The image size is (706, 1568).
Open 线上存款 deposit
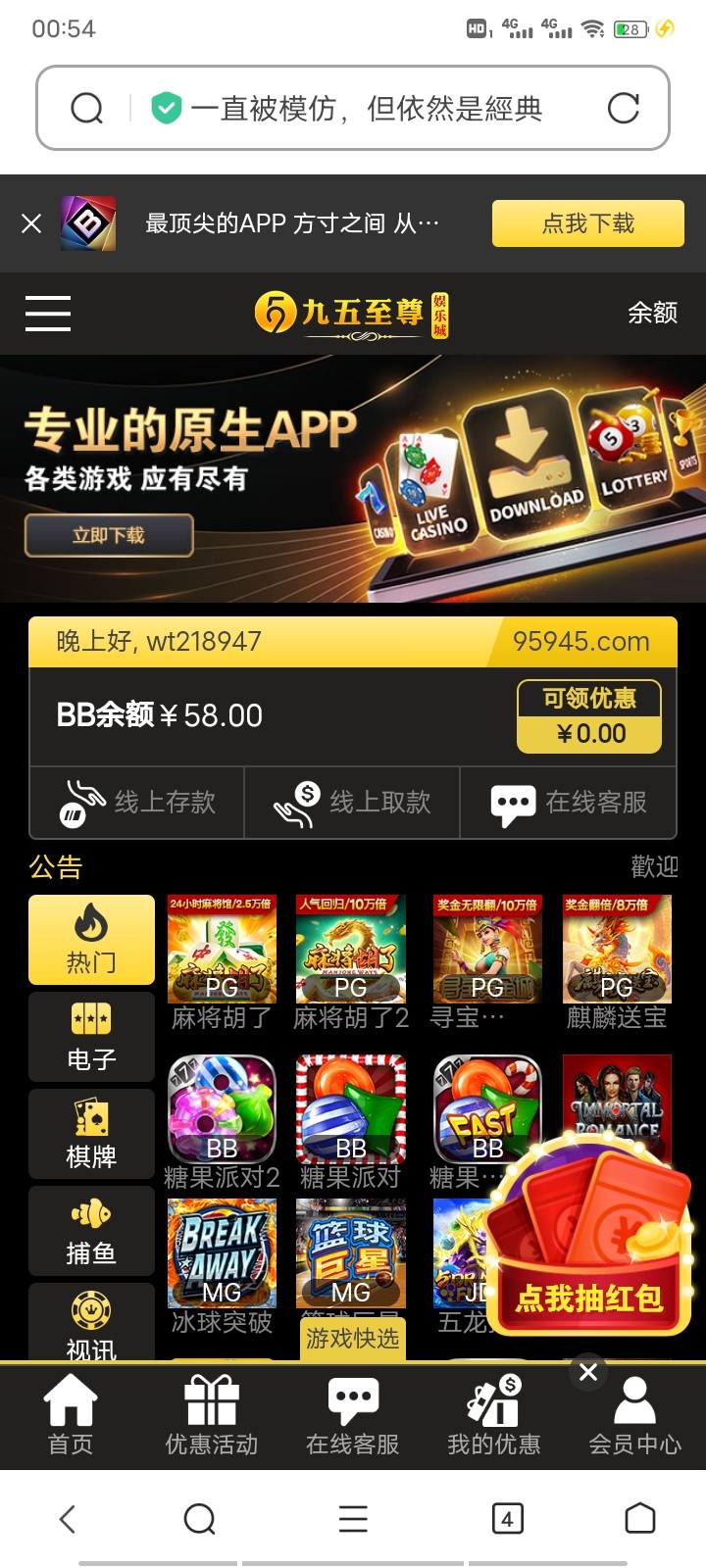click(x=137, y=803)
